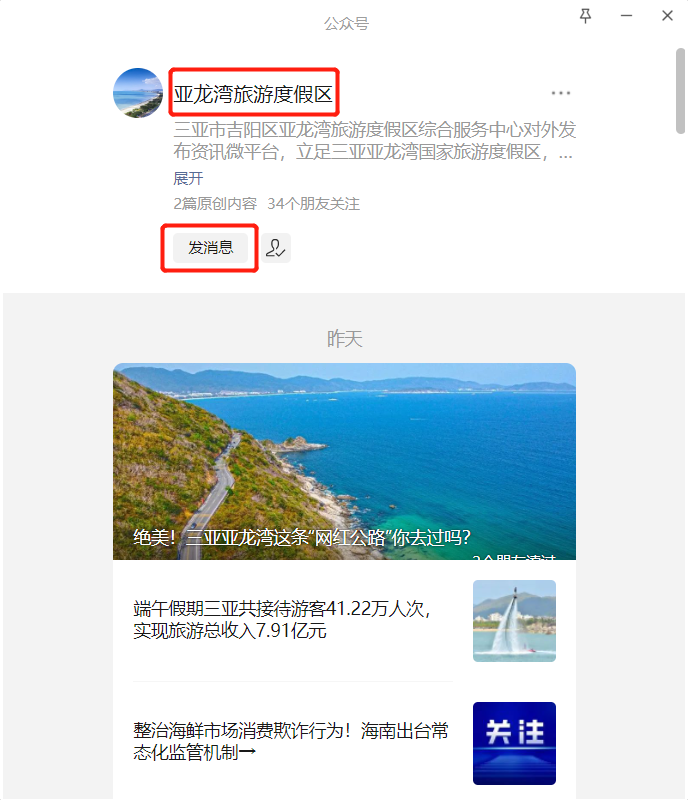The width and height of the screenshot is (688, 800).
Task: Minimize the 公众号 window
Action: pyautogui.click(x=627, y=16)
